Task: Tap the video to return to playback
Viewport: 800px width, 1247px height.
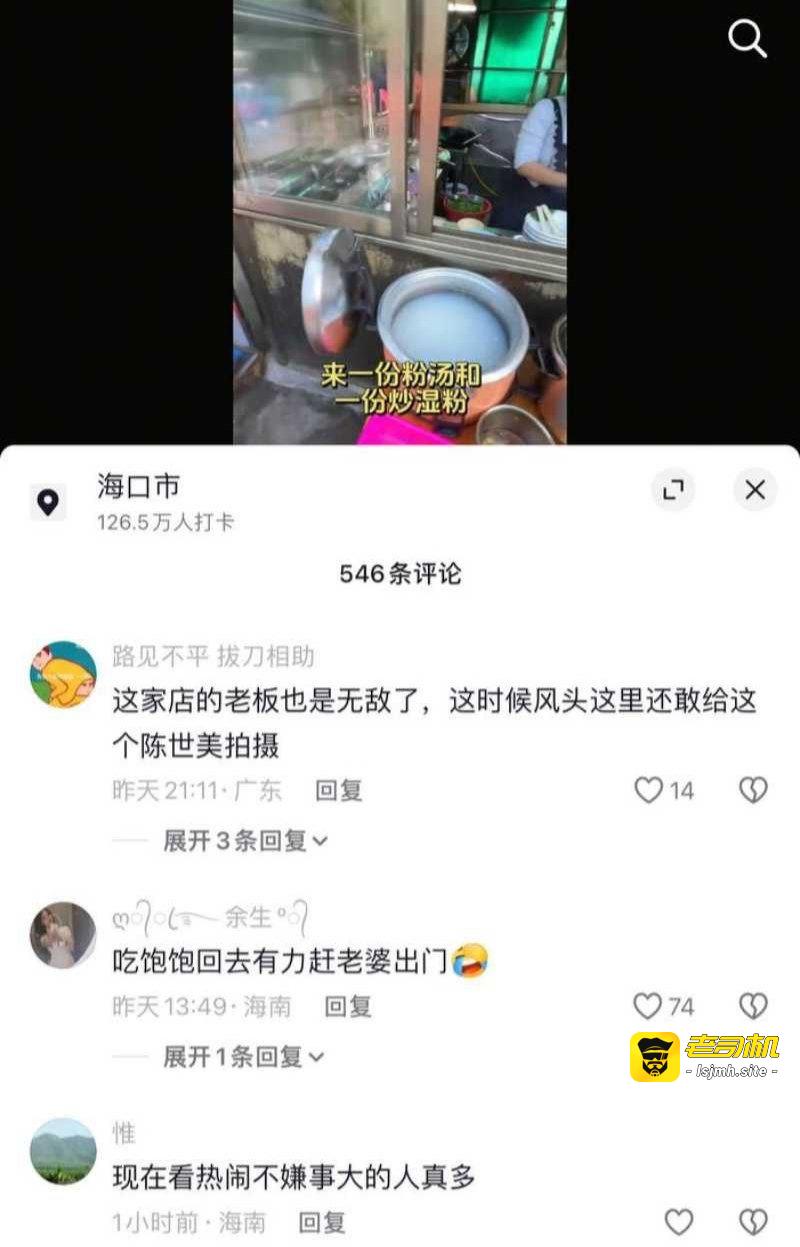Action: pyautogui.click(x=400, y=220)
